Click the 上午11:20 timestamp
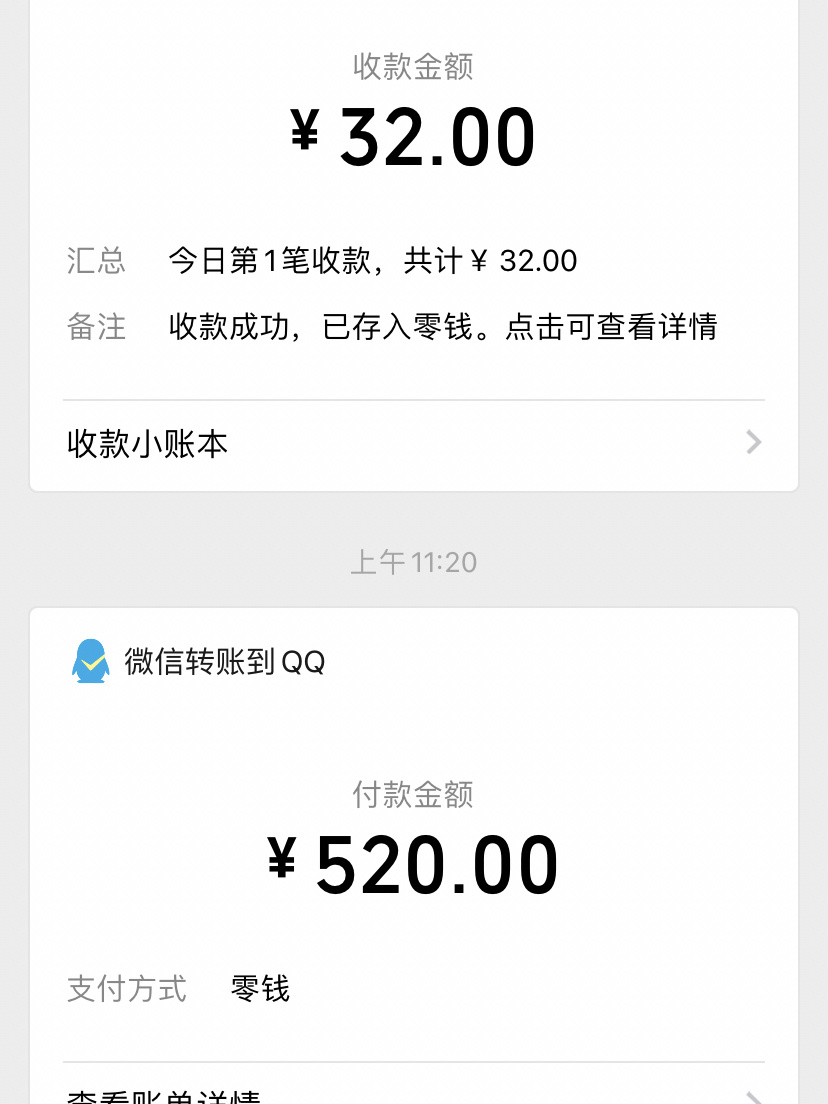828x1104 pixels. pyautogui.click(x=414, y=561)
